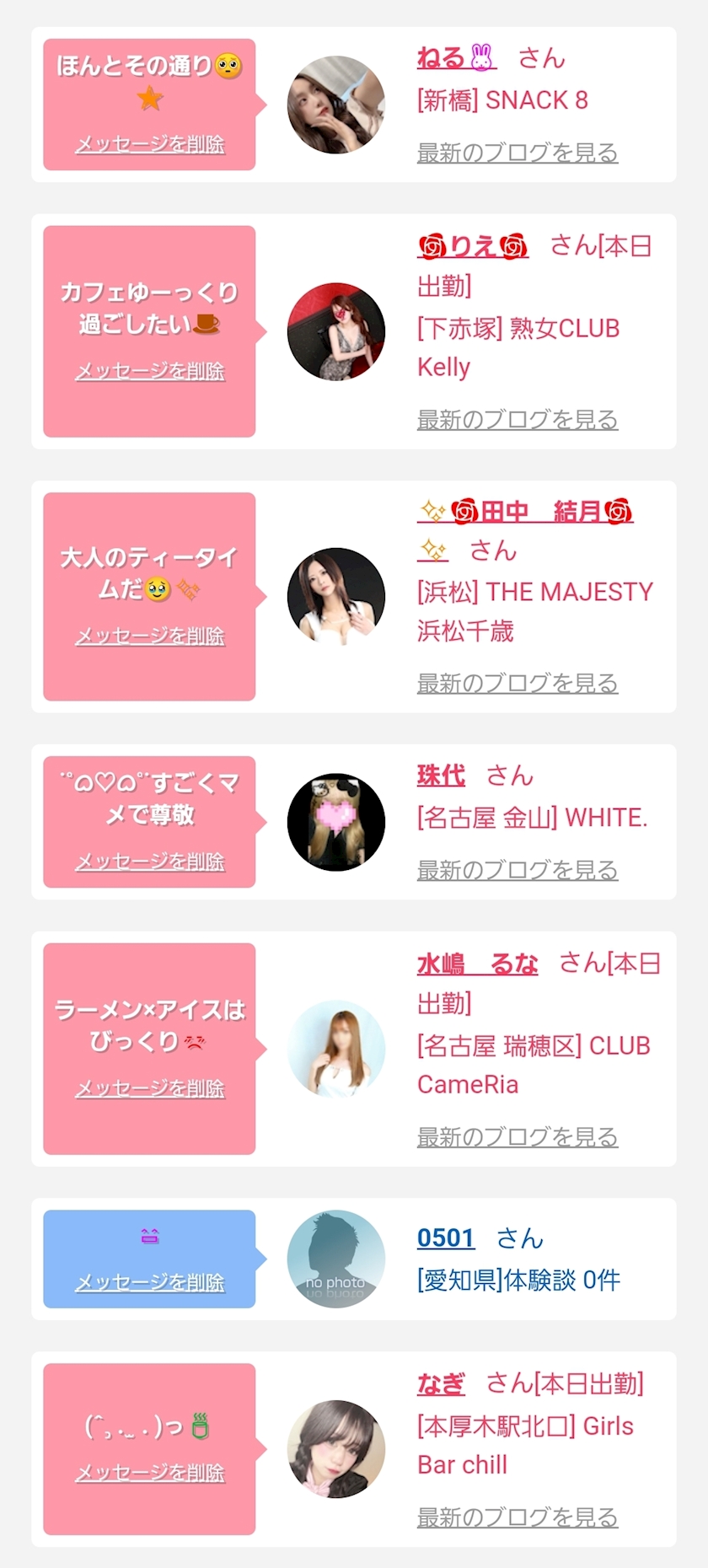Delete the message sent by 0501
The image size is (708, 1568).
pyautogui.click(x=150, y=1282)
